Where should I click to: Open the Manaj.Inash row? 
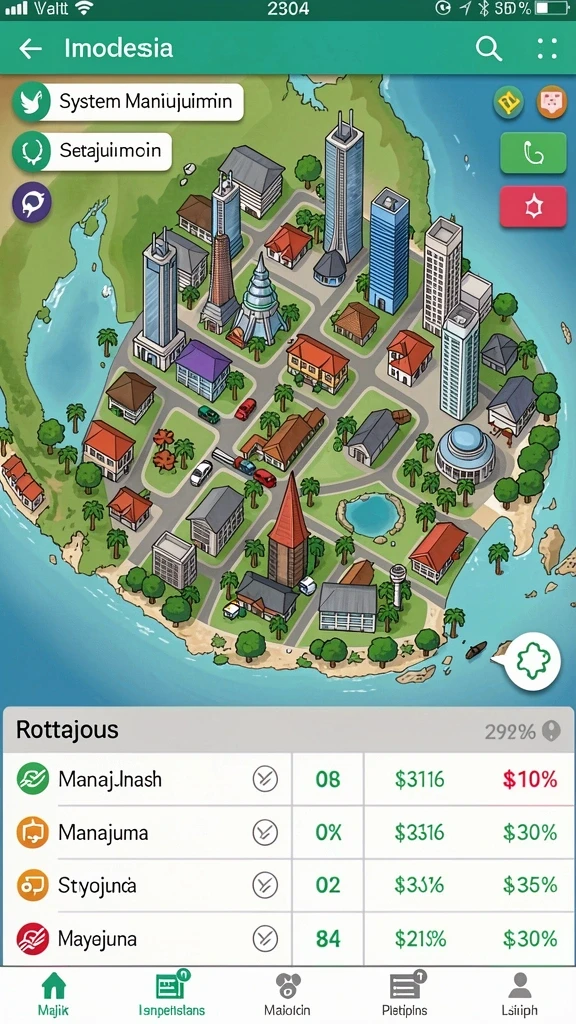288,779
